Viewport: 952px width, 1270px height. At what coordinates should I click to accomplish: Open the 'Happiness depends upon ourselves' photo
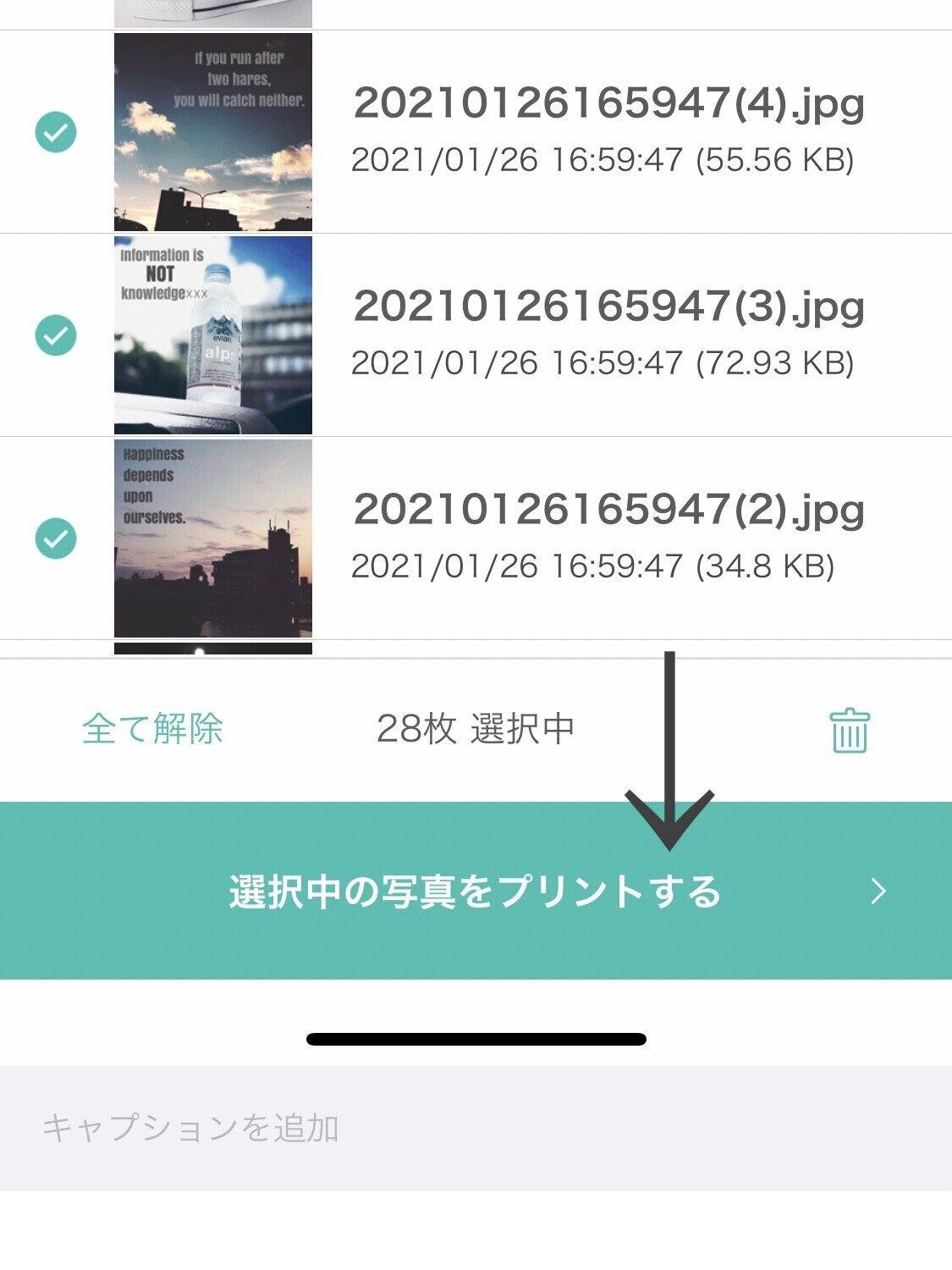click(214, 535)
